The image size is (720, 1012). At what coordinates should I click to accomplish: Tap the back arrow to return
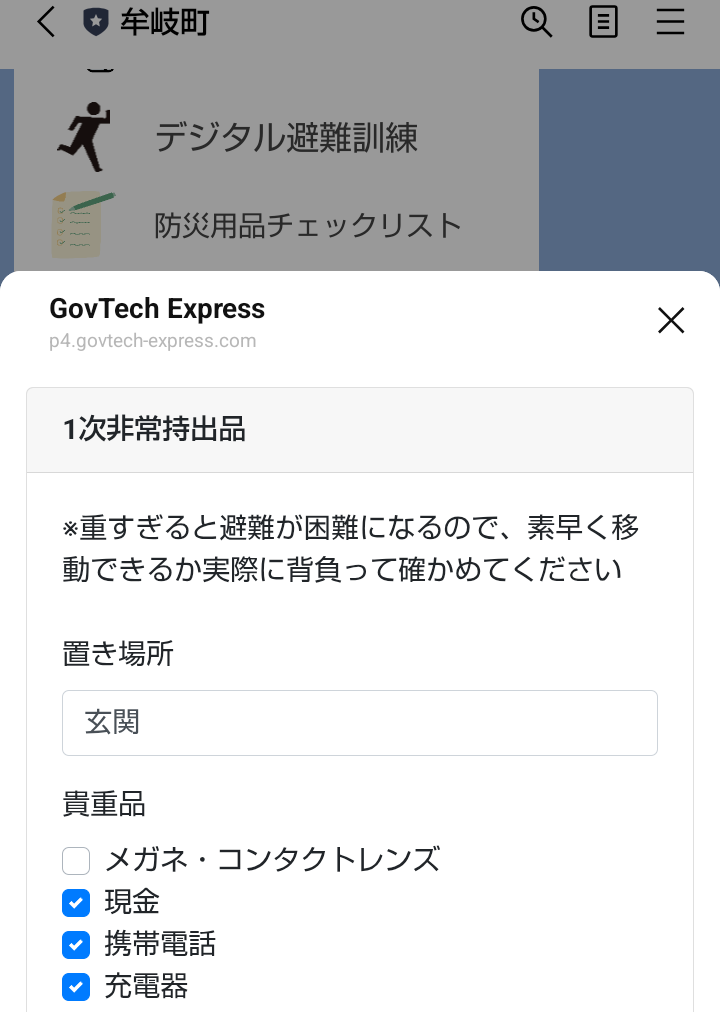(44, 22)
